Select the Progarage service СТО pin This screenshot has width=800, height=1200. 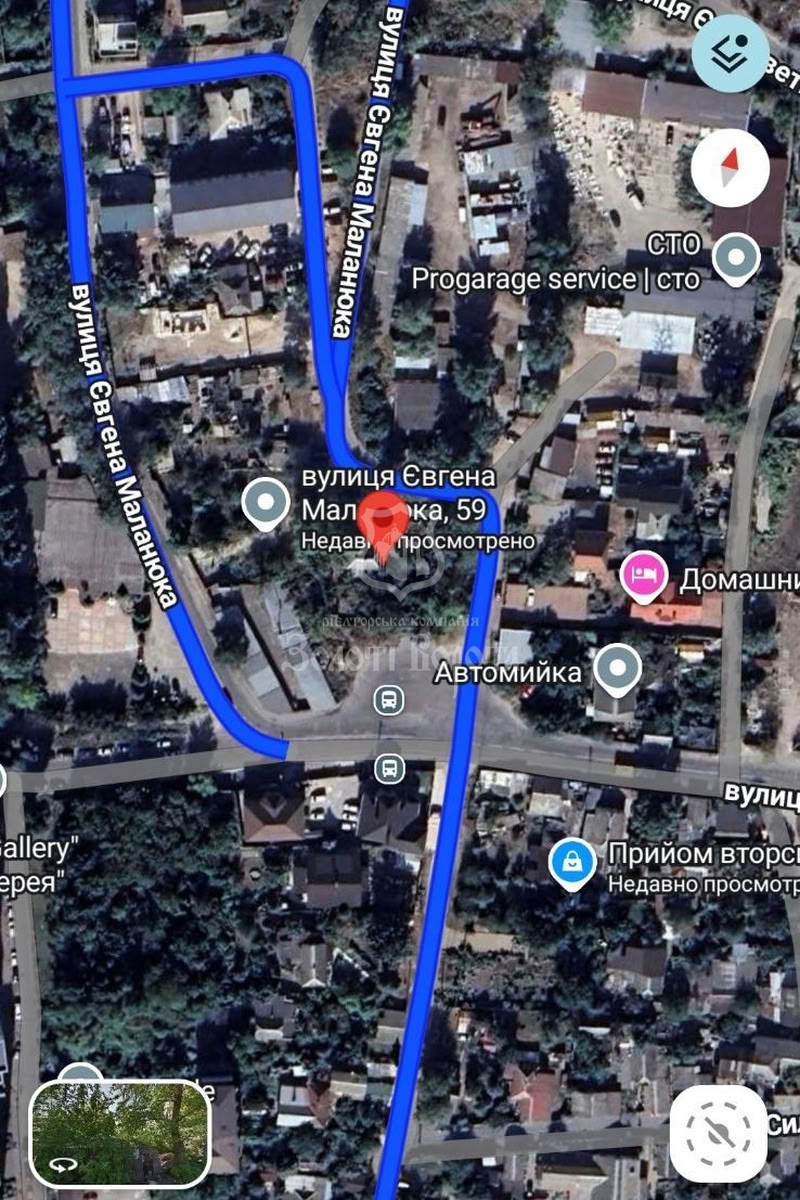tap(736, 257)
